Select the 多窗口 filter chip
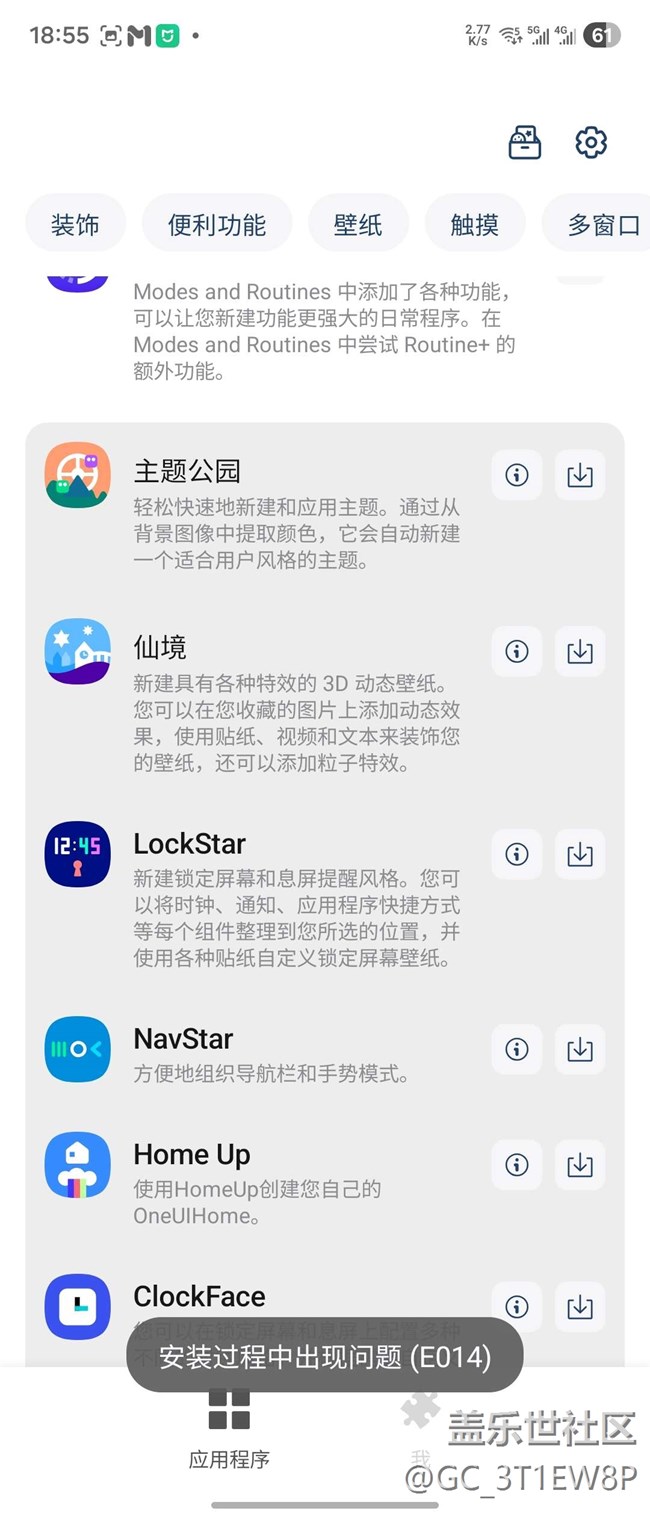Viewport: 650px width, 1517px height. click(x=602, y=224)
